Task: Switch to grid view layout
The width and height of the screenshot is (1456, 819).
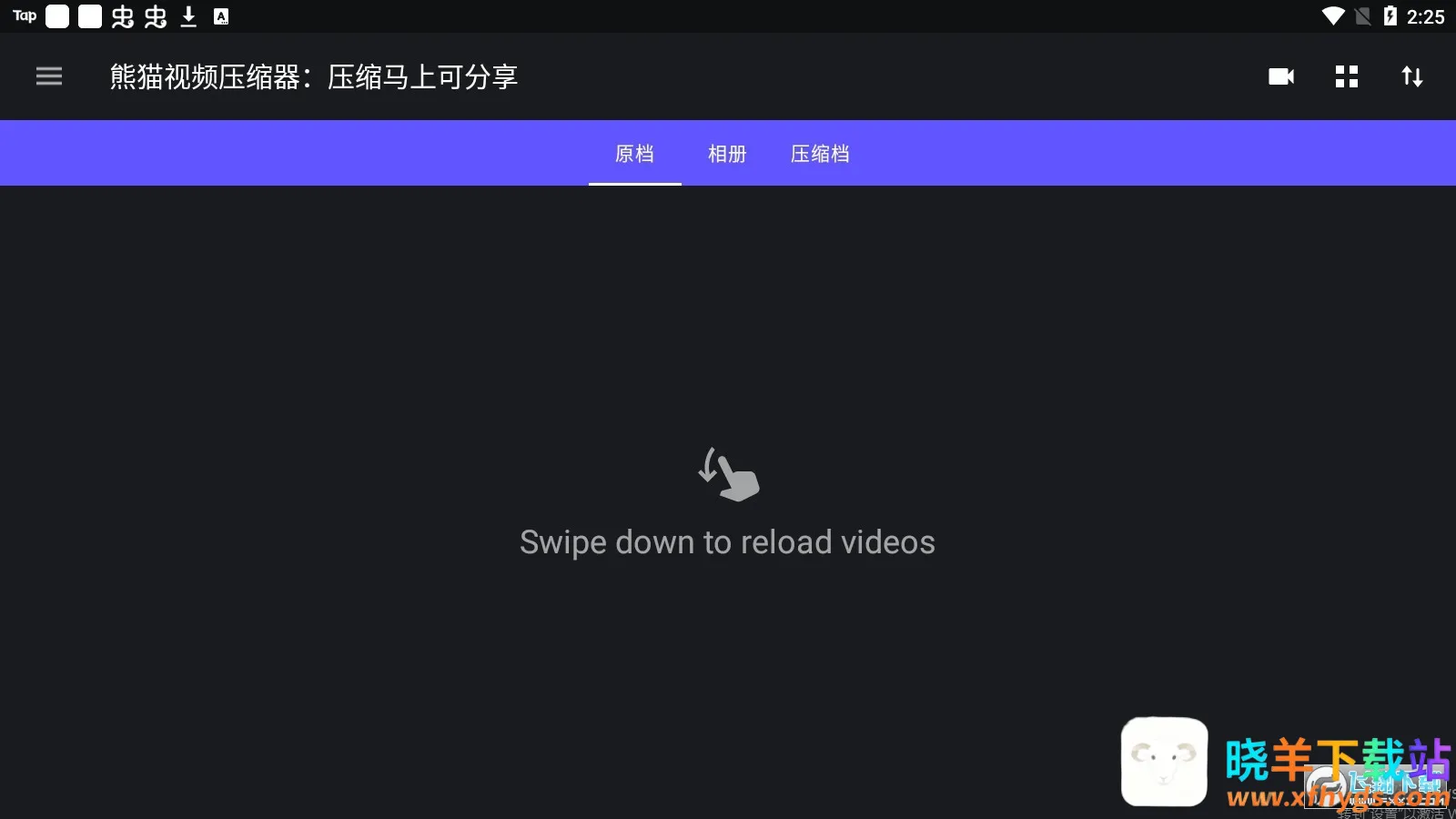Action: pos(1347,76)
